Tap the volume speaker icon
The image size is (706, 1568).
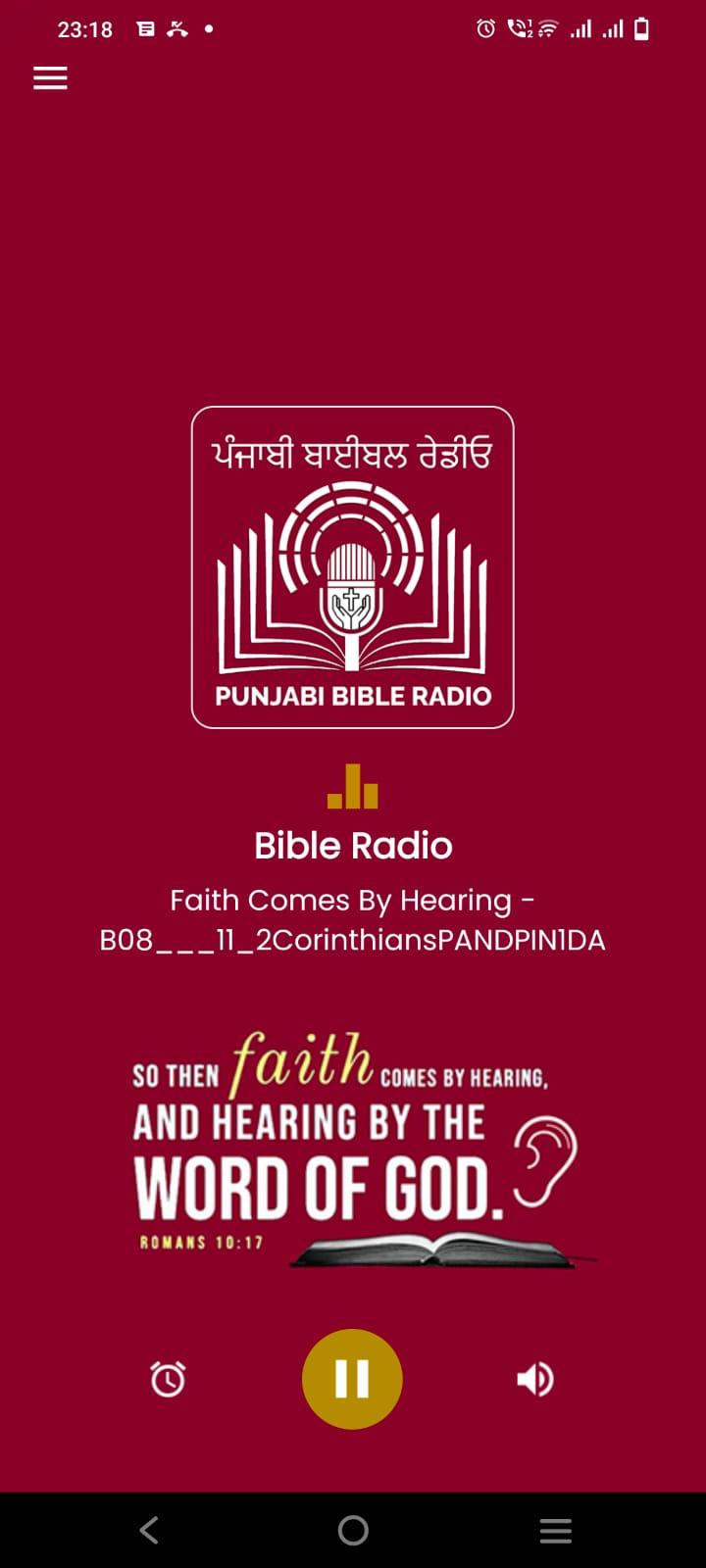(535, 1379)
